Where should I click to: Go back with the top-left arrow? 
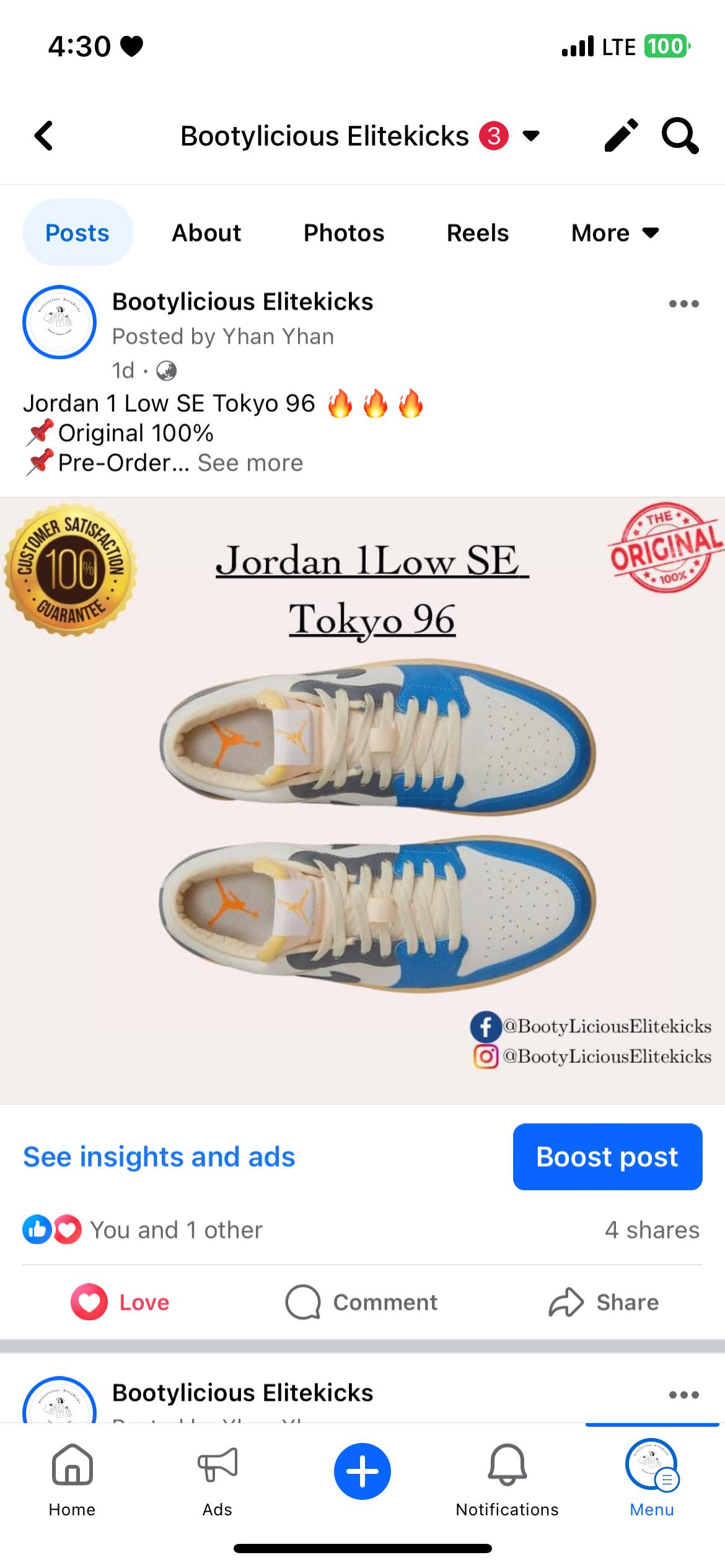pos(44,136)
